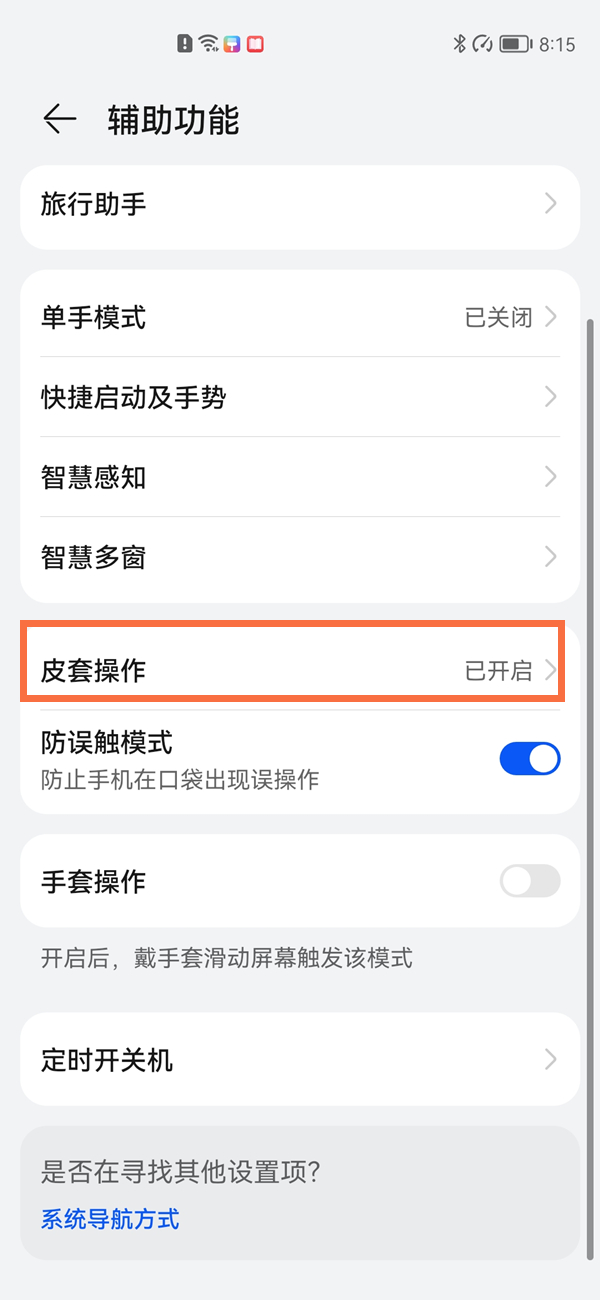The height and width of the screenshot is (1300, 600).
Task: Enable the 手套操作 switch
Action: coord(529,882)
